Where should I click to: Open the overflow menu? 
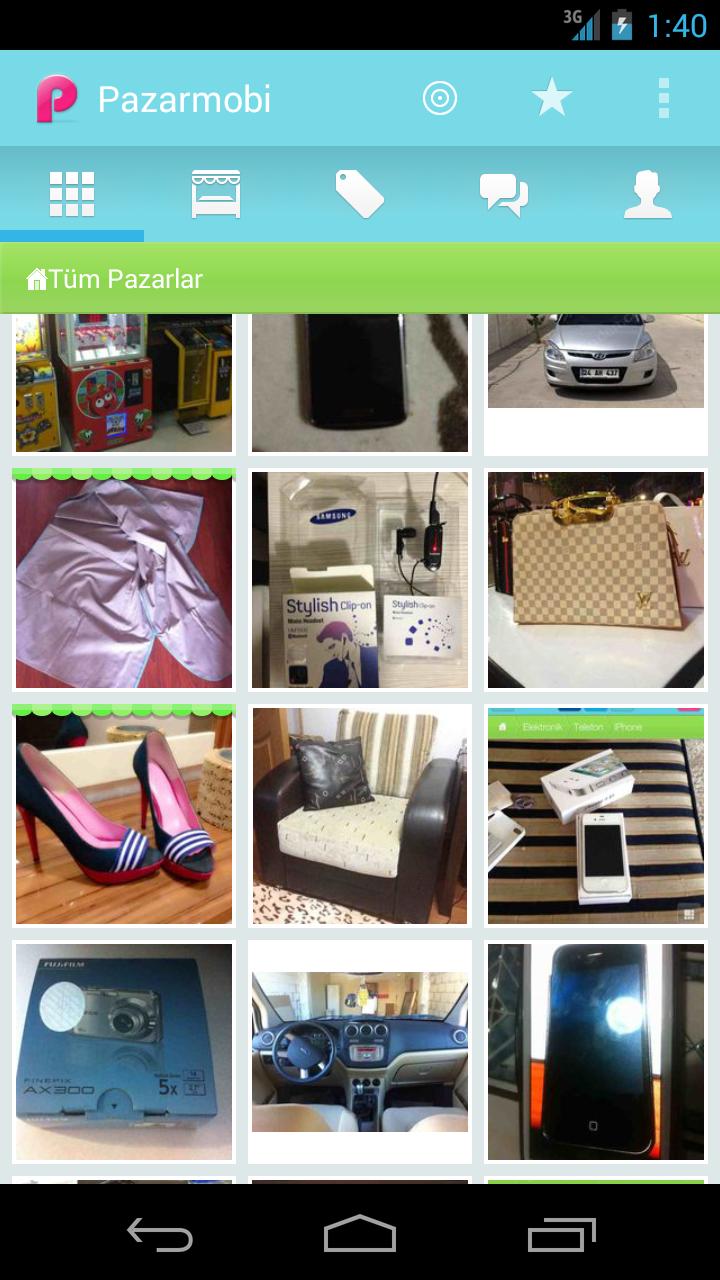click(663, 98)
